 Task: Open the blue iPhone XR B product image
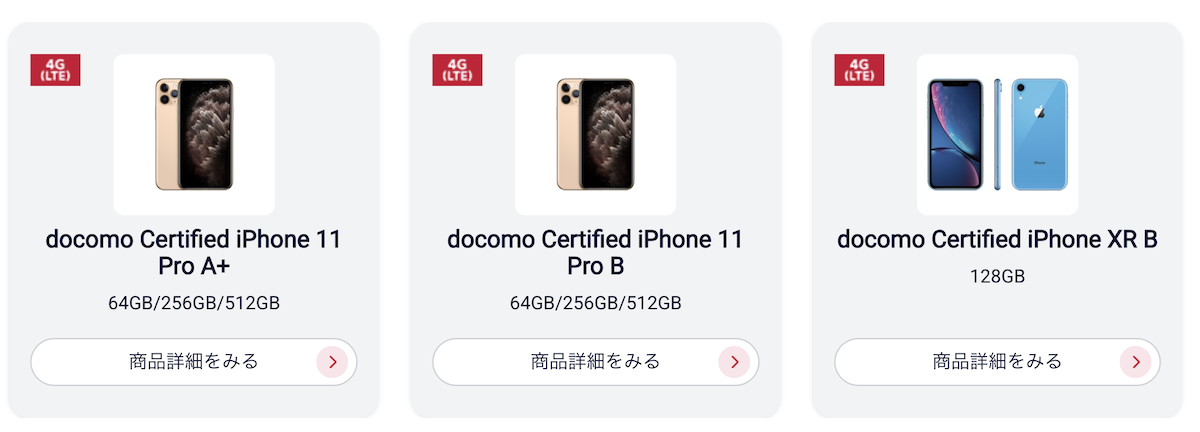click(997, 134)
